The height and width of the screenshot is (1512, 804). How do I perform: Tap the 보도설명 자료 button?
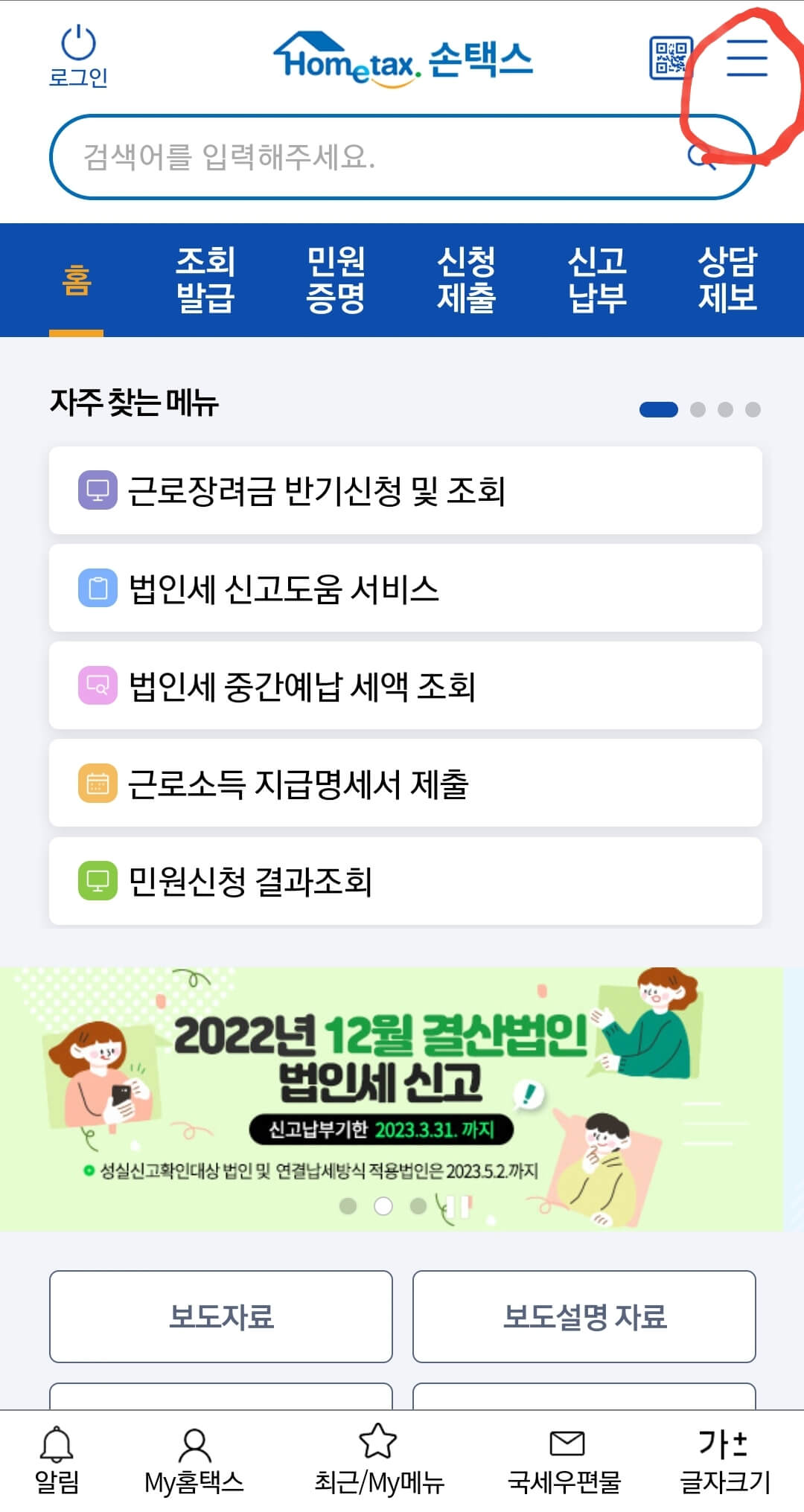click(x=584, y=1315)
